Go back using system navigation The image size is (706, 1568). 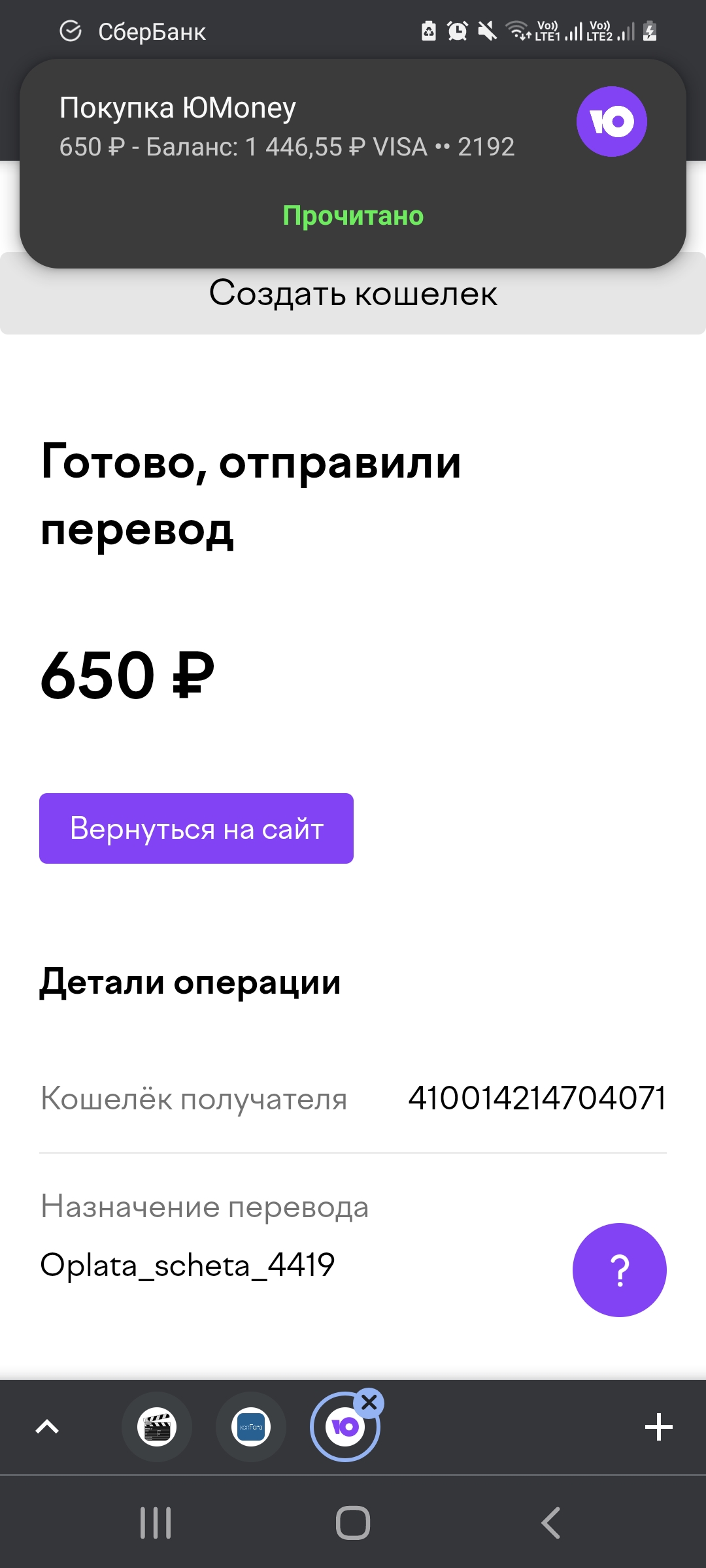tap(551, 1523)
